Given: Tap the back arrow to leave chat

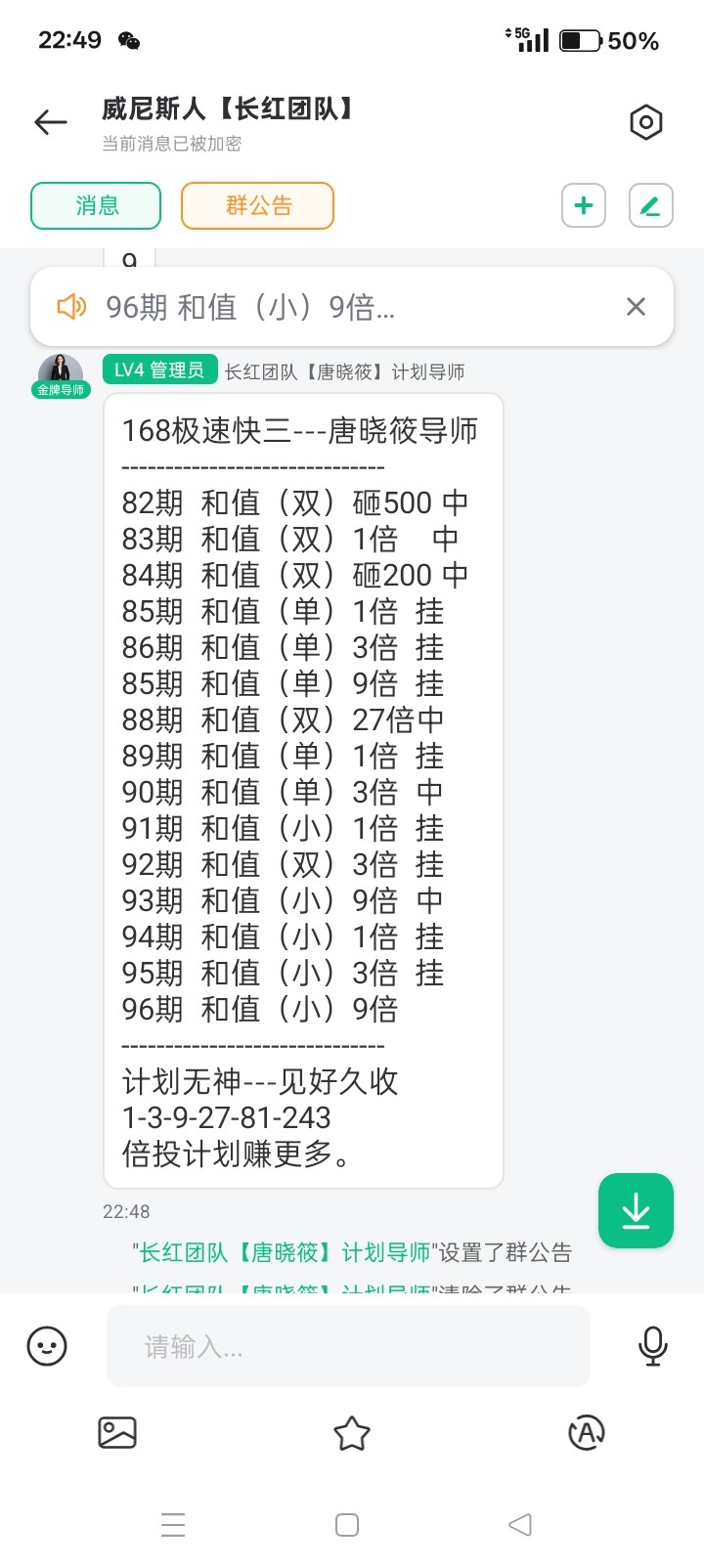Looking at the screenshot, I should click(x=49, y=122).
